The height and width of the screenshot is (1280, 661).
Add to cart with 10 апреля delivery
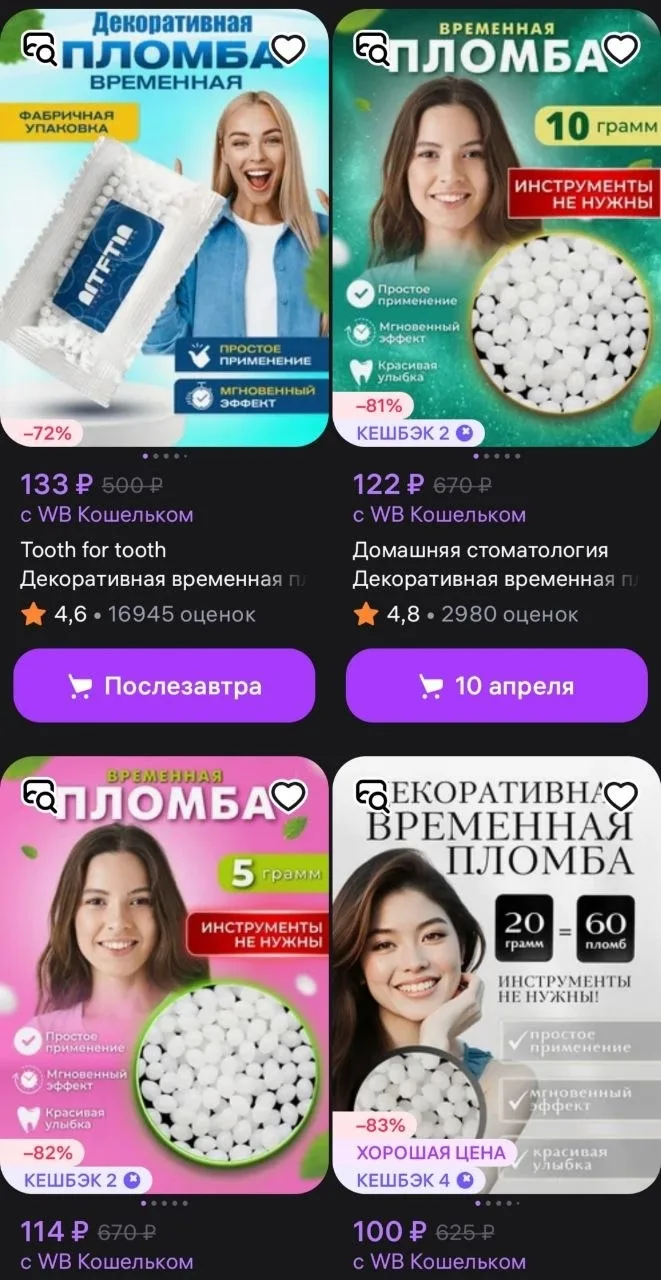point(497,686)
